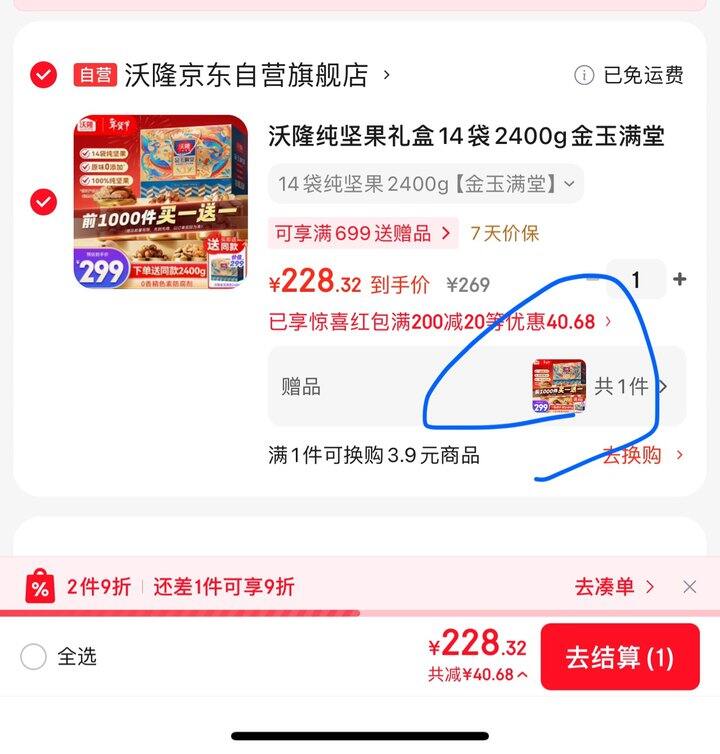720x754 pixels.
Task: Expand the 共减¥40.68 discount breakdown
Action: click(478, 675)
